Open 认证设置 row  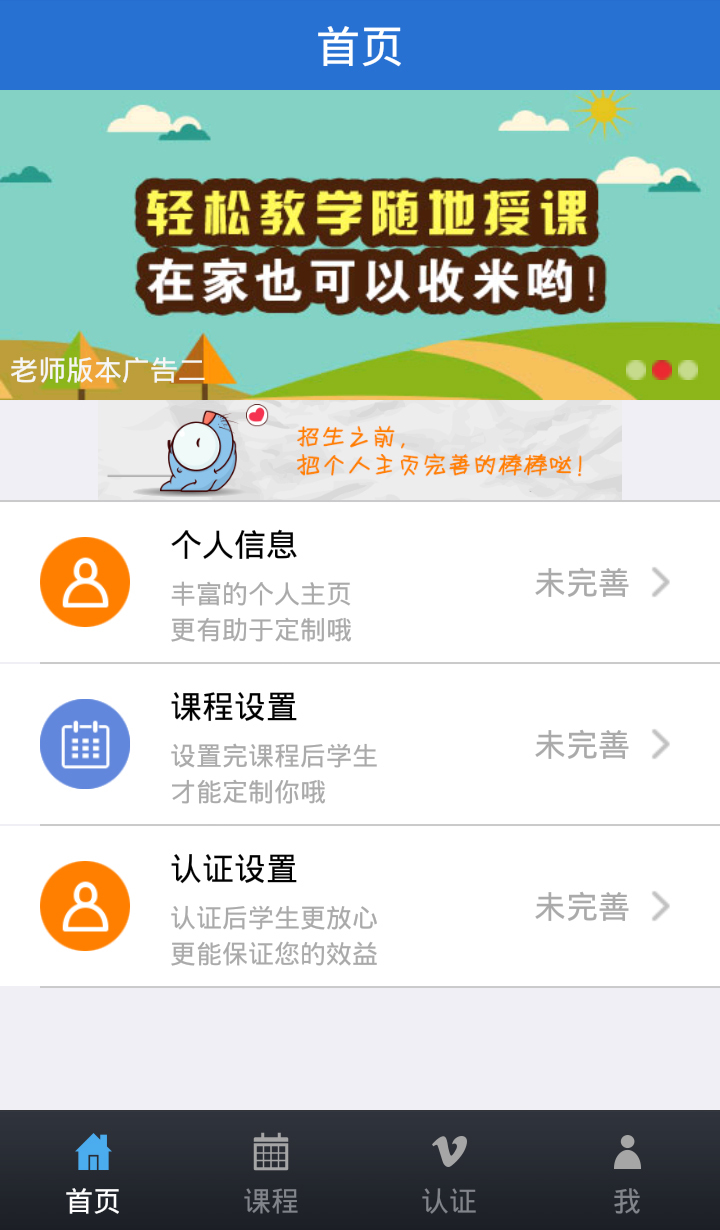(x=360, y=906)
